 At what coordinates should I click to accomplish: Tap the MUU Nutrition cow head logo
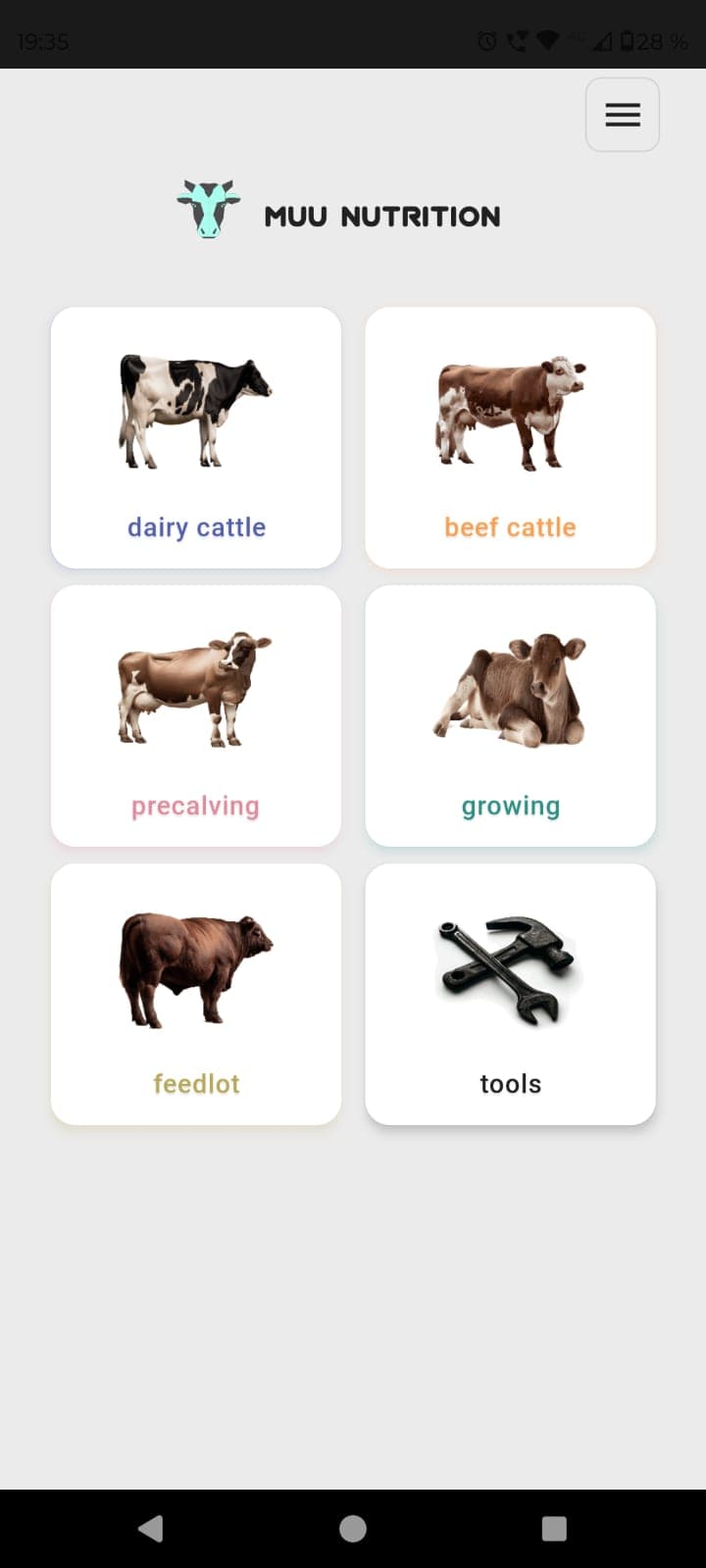[x=206, y=206]
